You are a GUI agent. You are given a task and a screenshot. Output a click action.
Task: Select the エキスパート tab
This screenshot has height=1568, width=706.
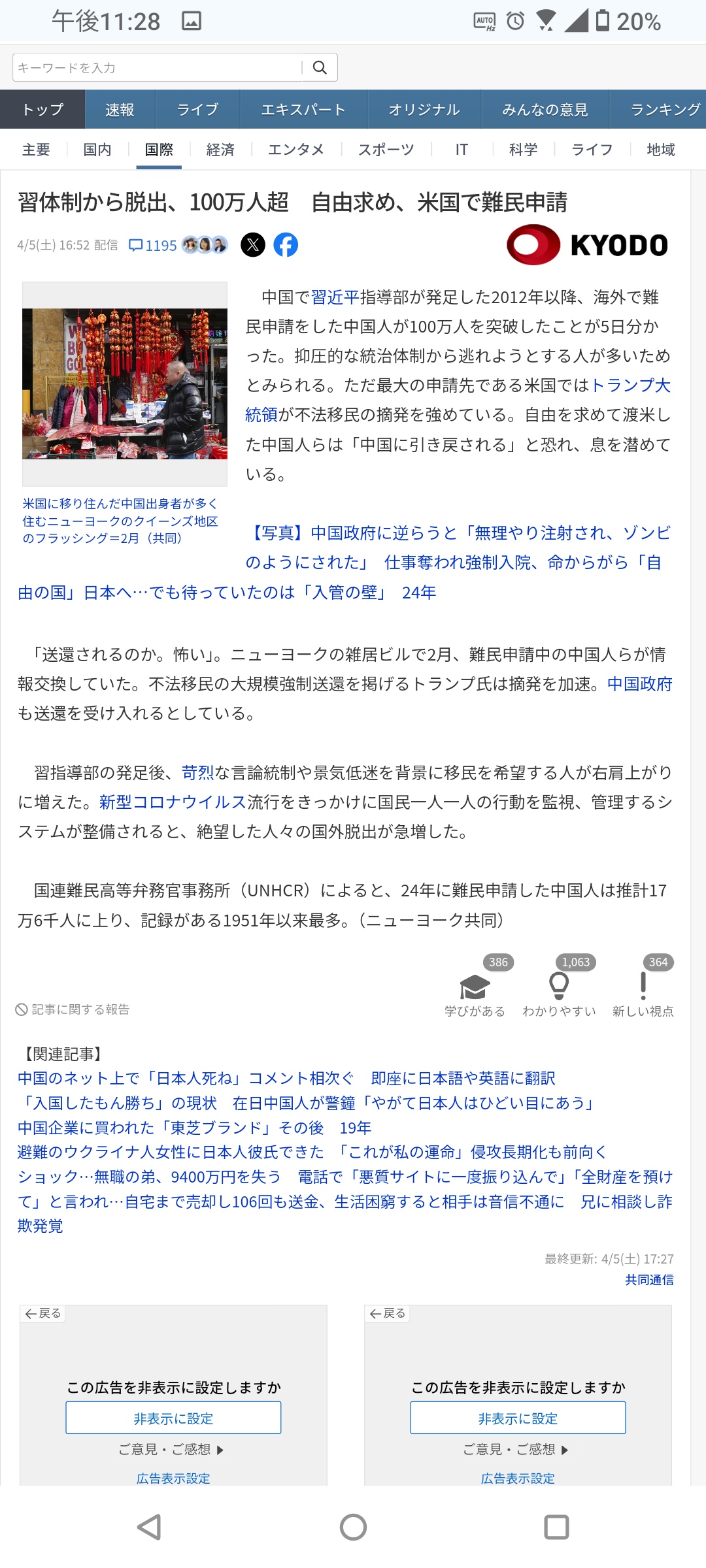tap(304, 109)
